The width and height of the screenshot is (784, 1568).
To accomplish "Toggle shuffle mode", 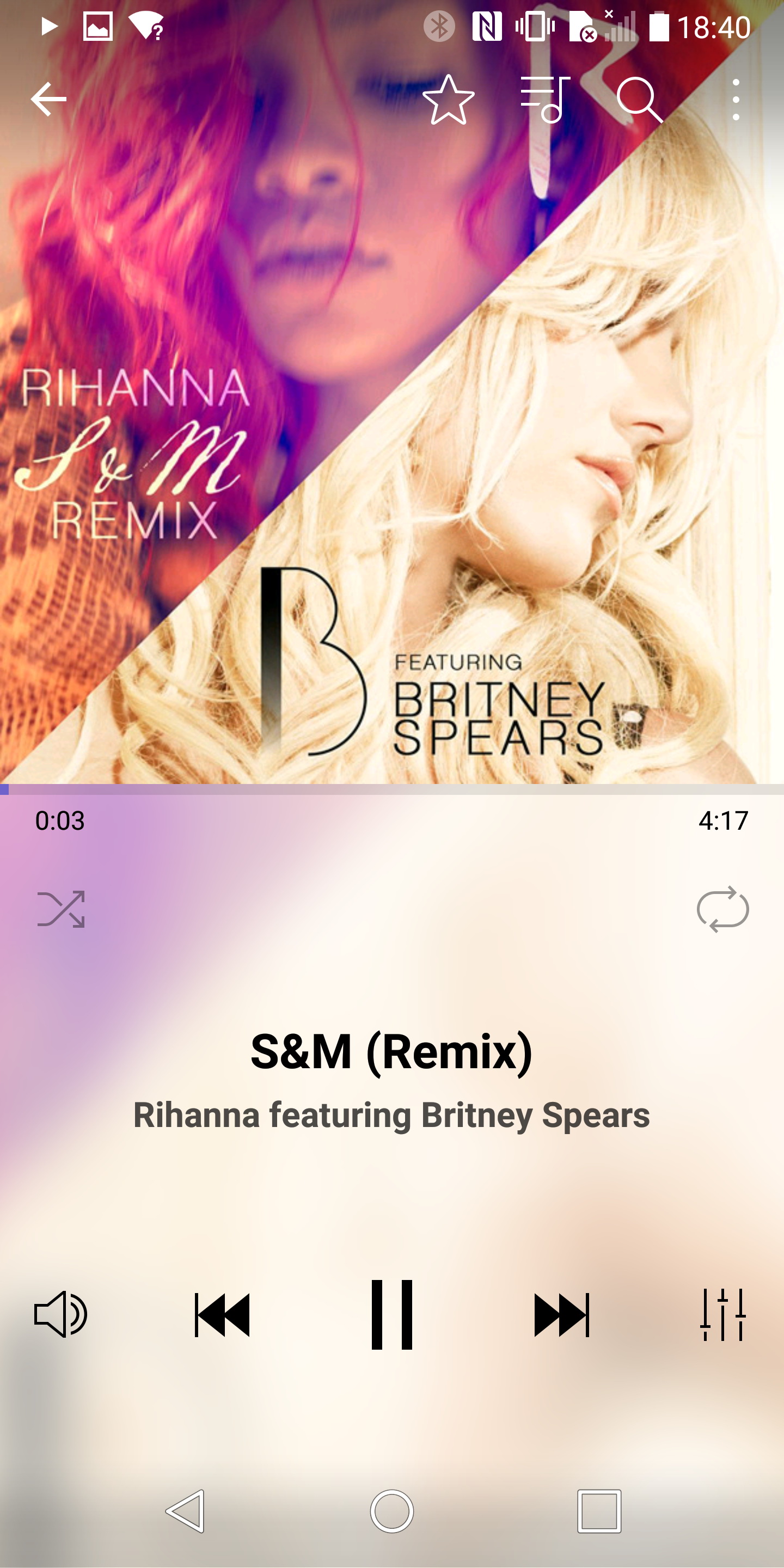I will (x=61, y=909).
